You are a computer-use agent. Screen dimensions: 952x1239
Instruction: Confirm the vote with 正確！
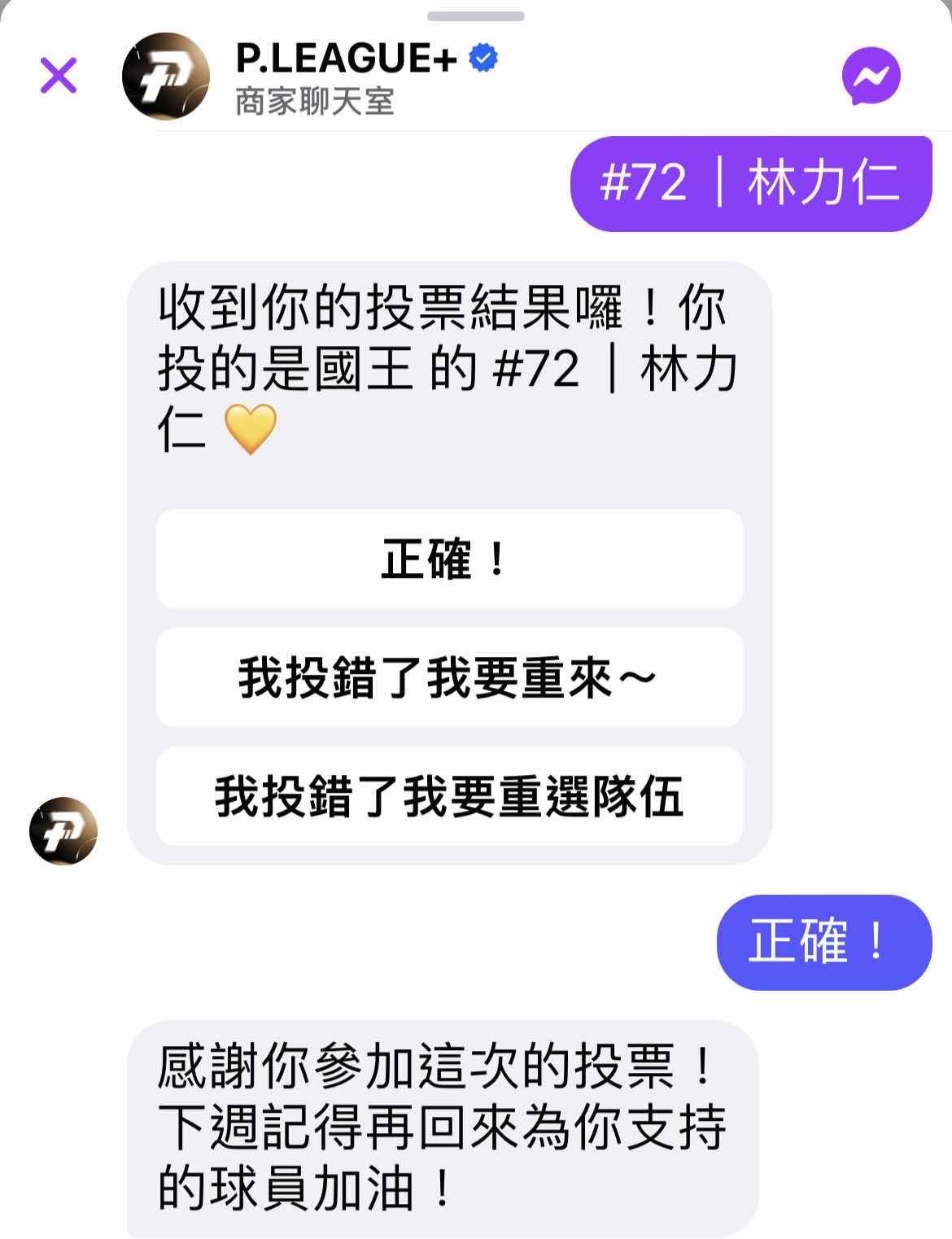[449, 559]
